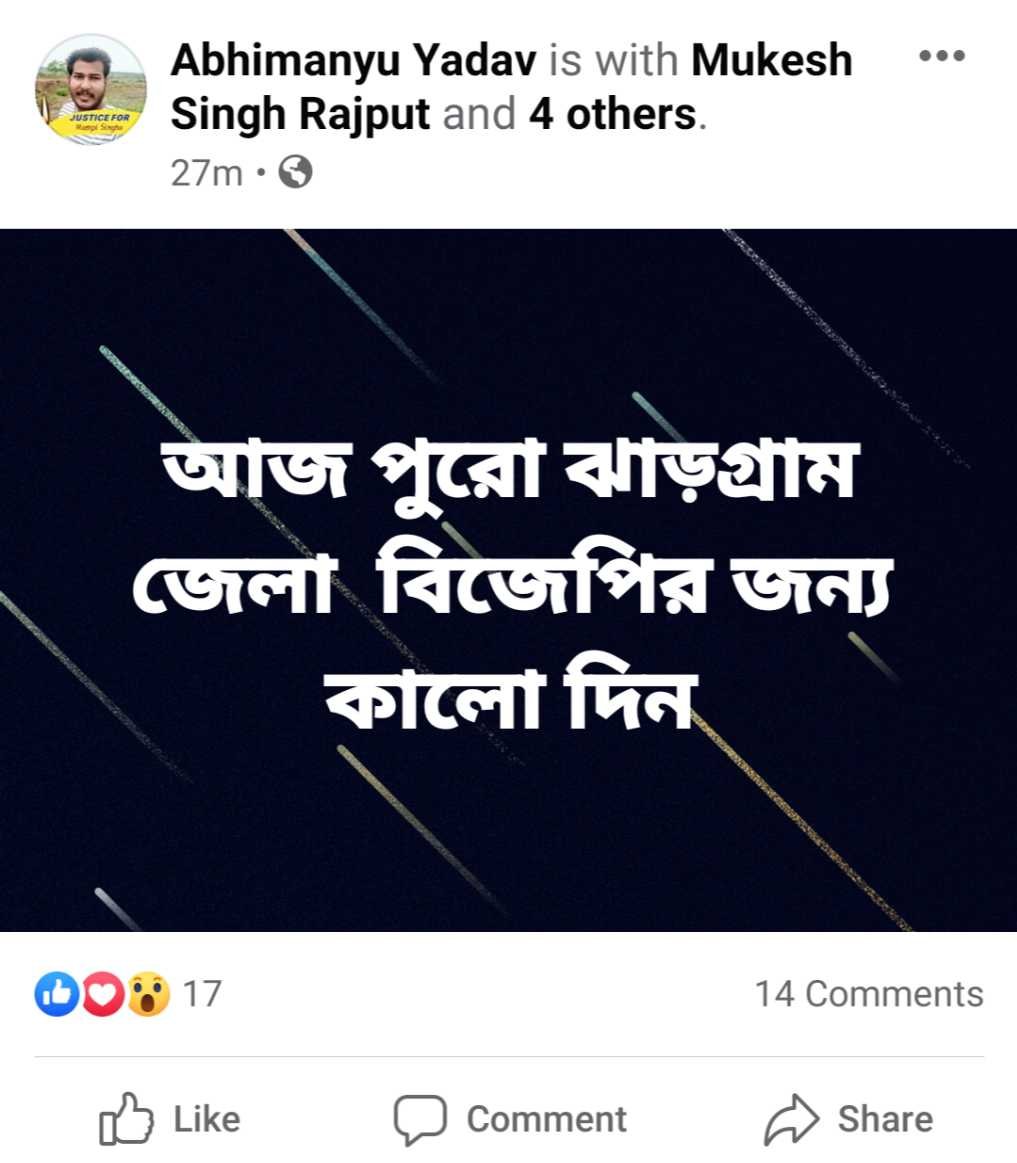Open Abhimanyu Yadav's profile picture
Viewport: 1017px width, 1163px height.
(91, 89)
